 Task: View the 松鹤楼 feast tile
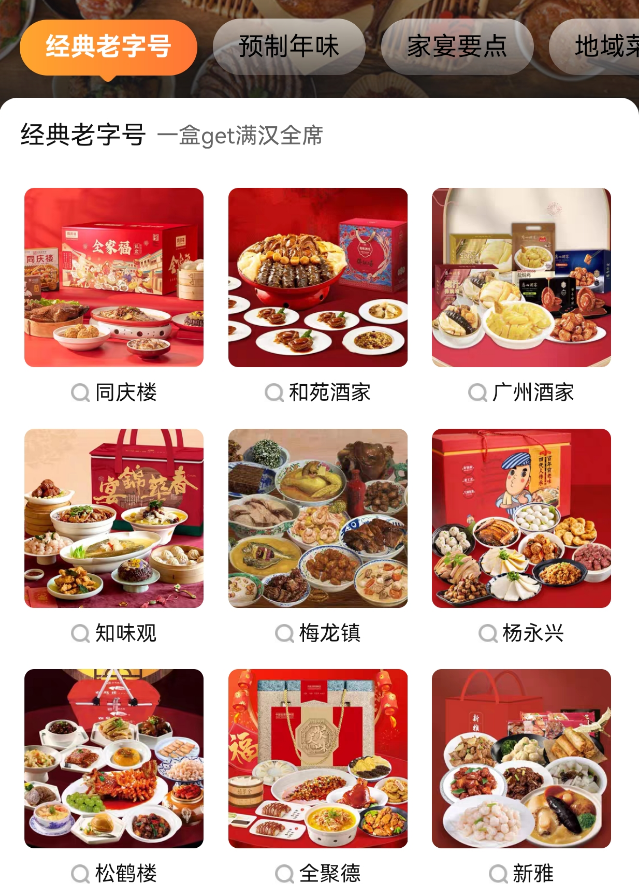(x=114, y=758)
